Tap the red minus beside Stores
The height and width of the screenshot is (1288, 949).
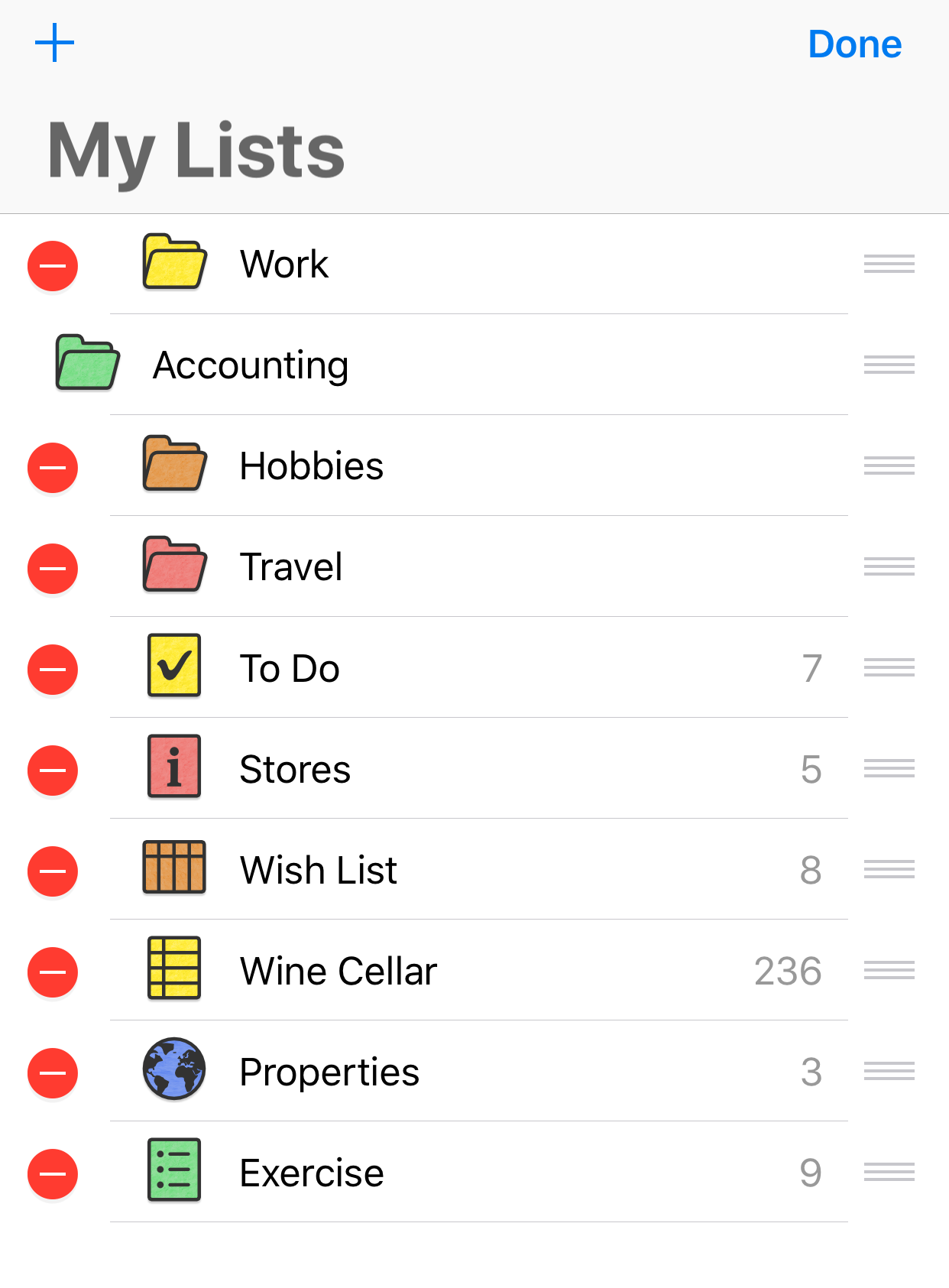coord(53,770)
